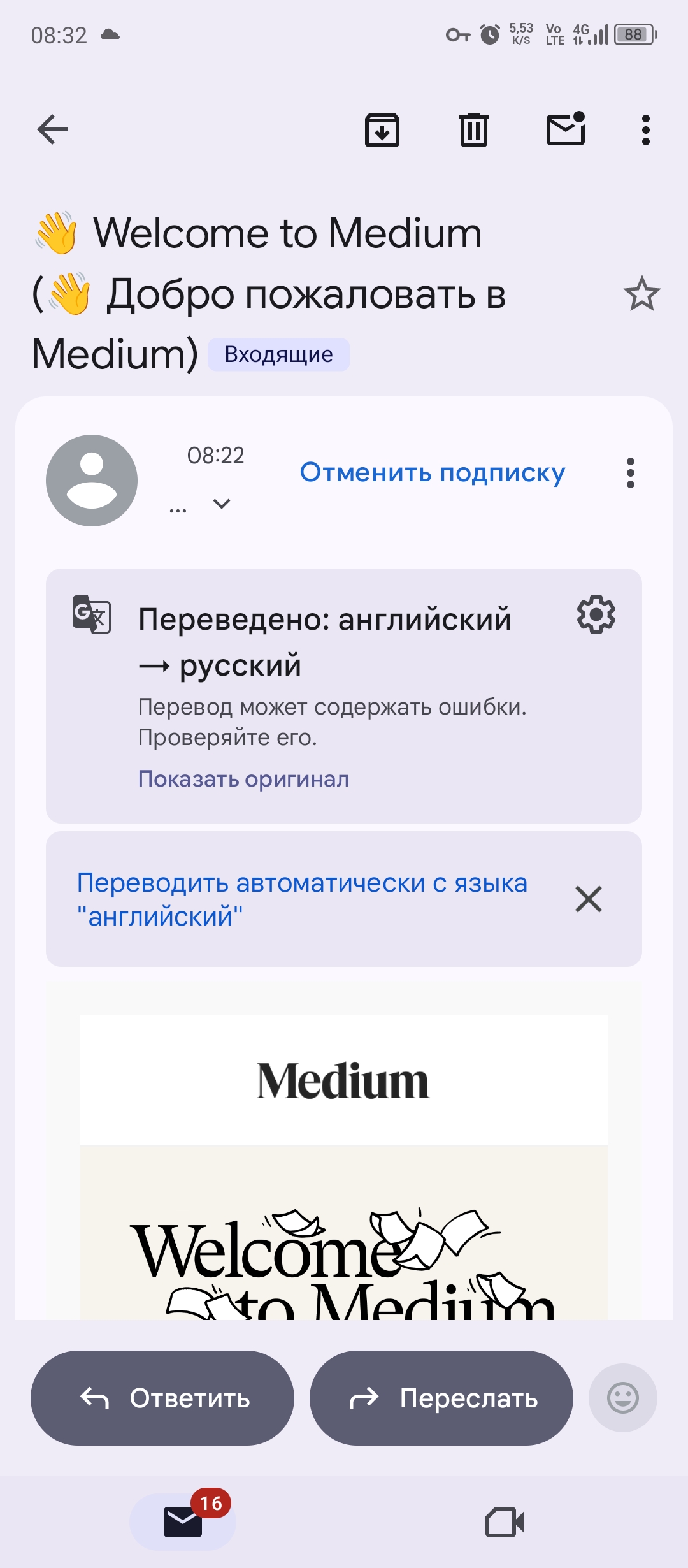Delete this email with the trash icon
The height and width of the screenshot is (1568, 688).
(x=474, y=130)
